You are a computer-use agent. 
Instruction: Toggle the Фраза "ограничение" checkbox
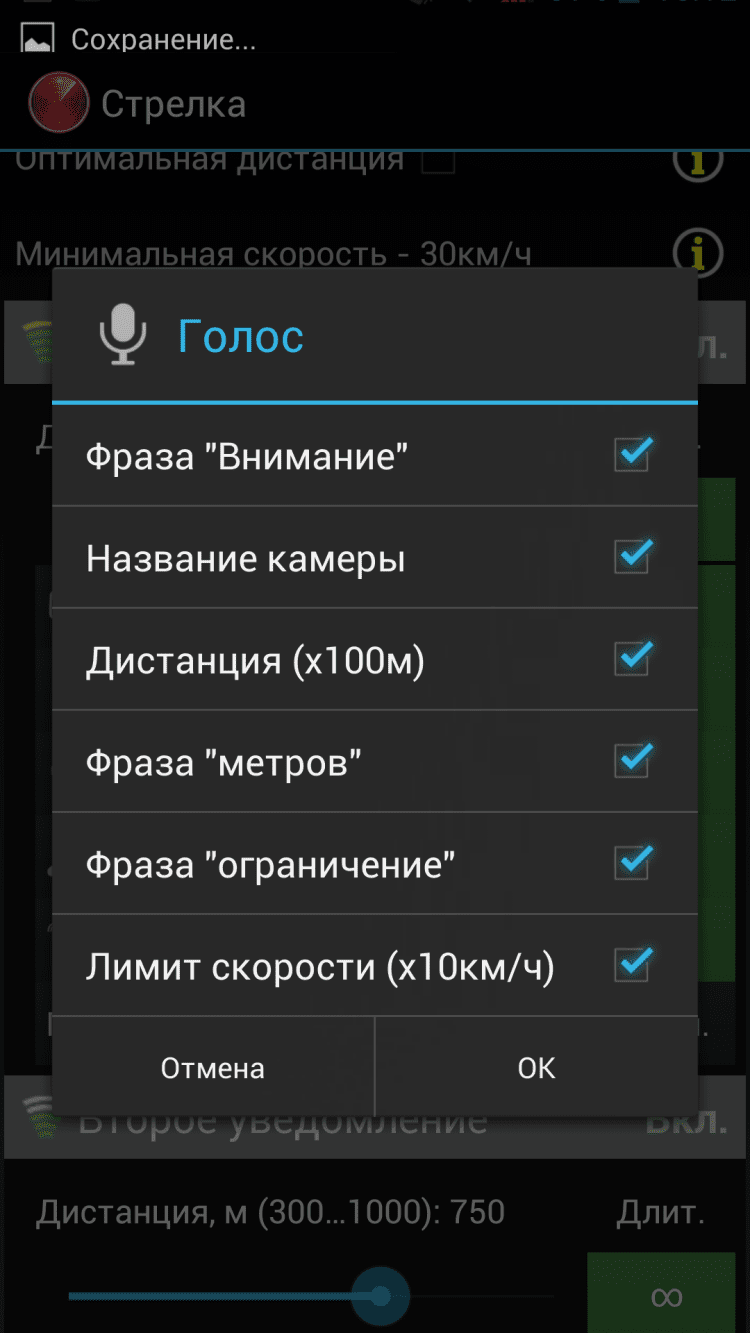[x=632, y=864]
